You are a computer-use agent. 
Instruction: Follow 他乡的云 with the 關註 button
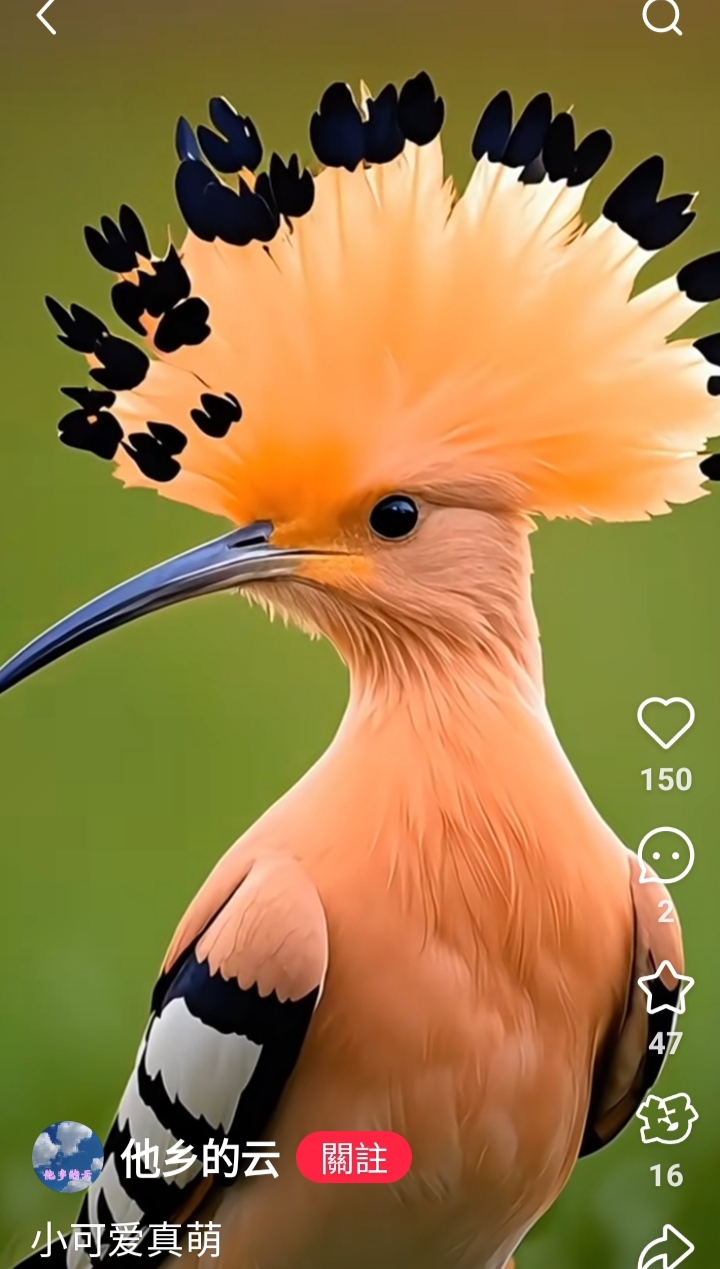click(x=354, y=1158)
